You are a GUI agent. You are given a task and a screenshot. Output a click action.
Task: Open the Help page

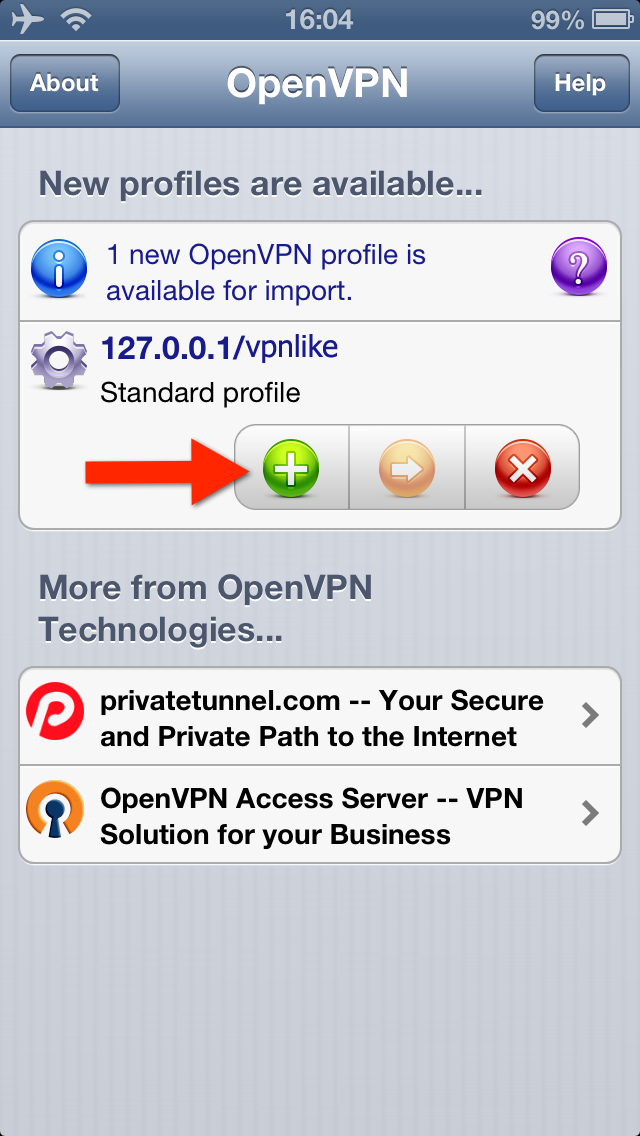pyautogui.click(x=580, y=83)
